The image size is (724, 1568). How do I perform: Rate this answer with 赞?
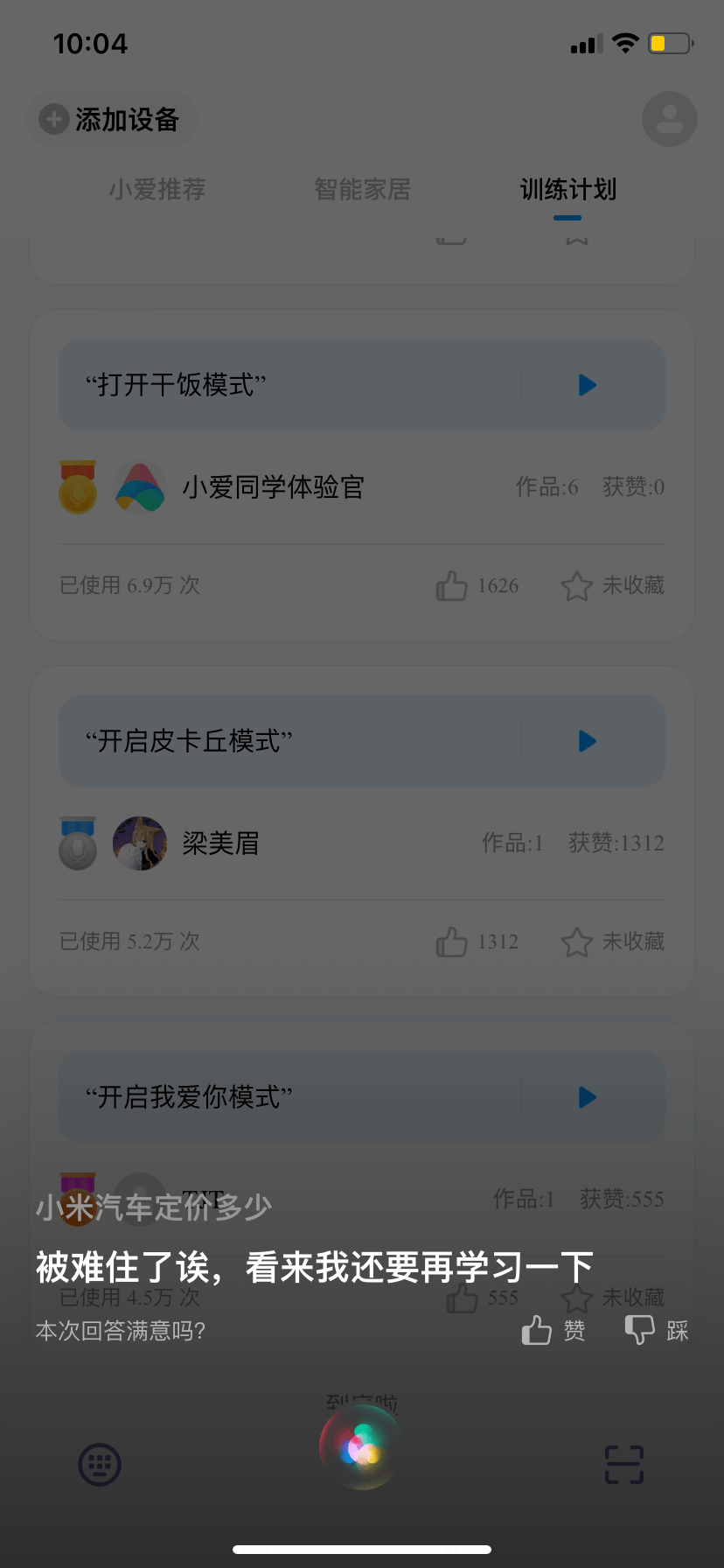(x=553, y=1331)
